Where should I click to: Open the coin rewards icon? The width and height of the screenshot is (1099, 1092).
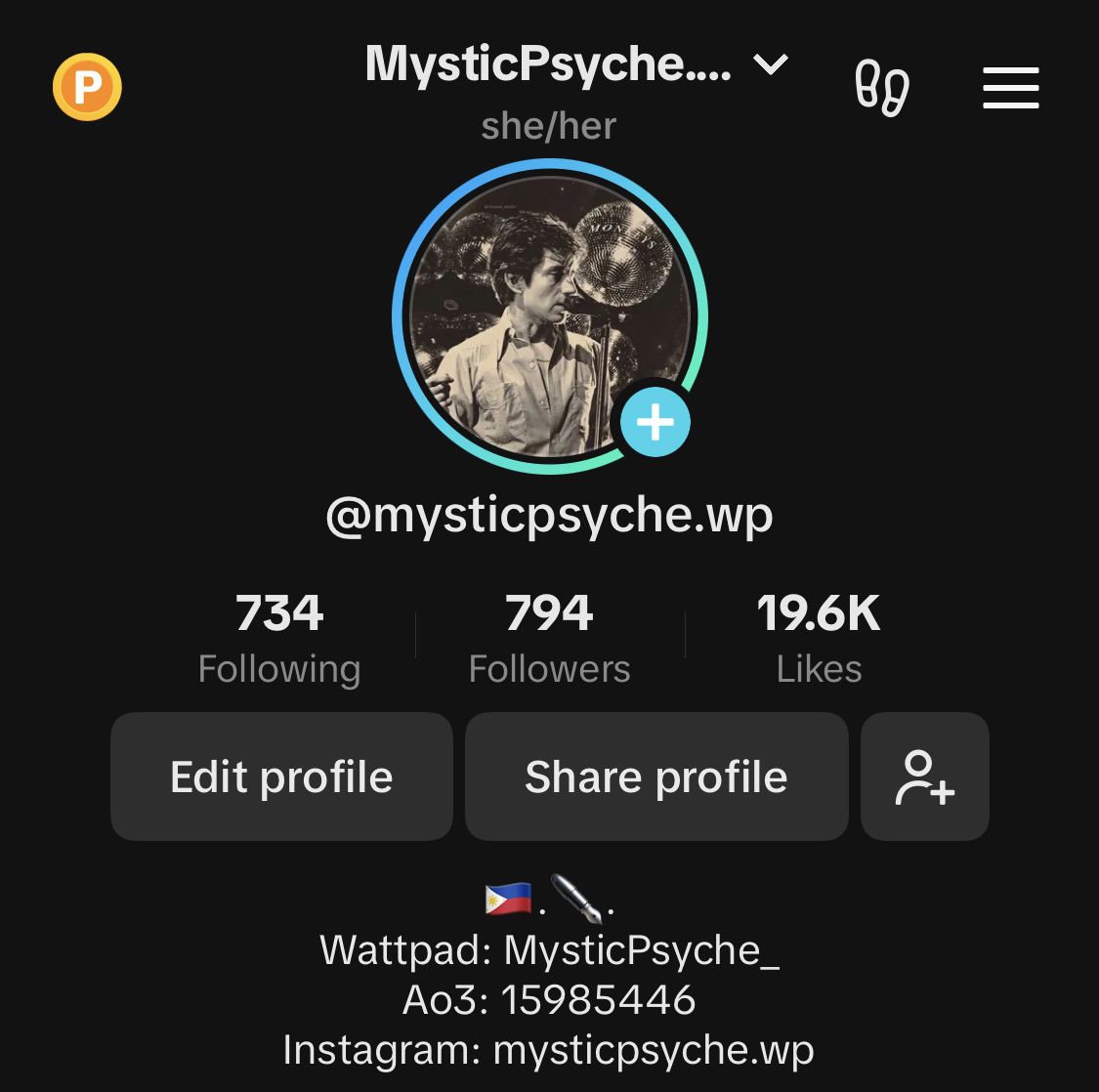[x=87, y=87]
